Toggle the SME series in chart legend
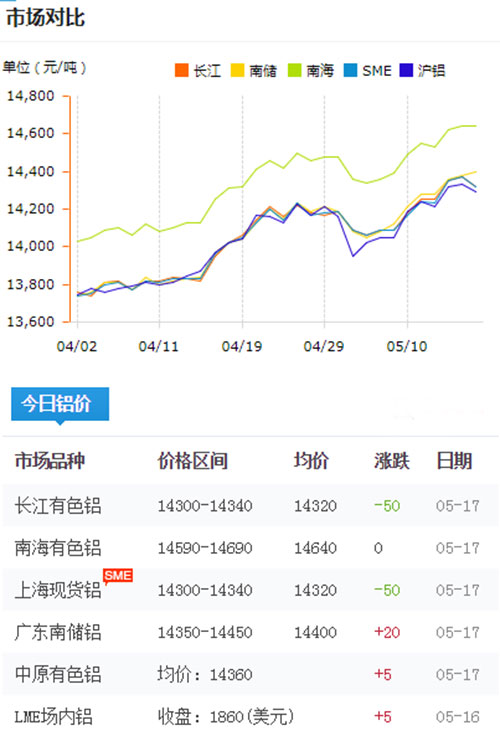This screenshot has width=500, height=741. [368, 70]
